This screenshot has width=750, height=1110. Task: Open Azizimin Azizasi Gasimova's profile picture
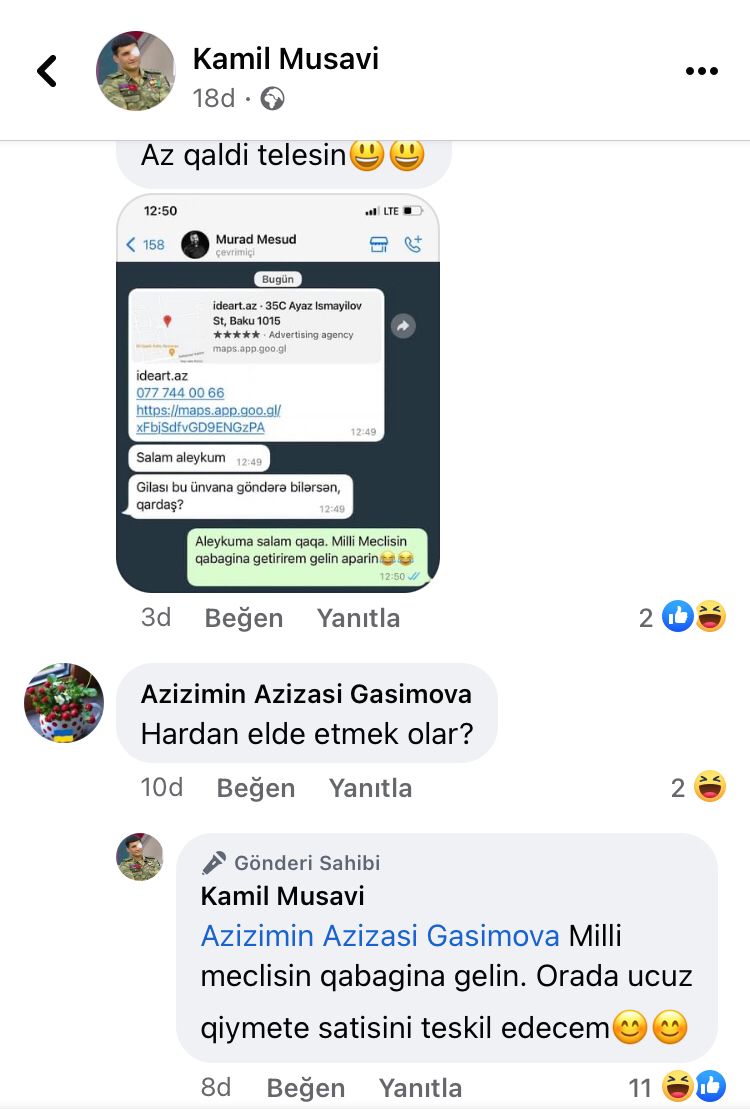tap(64, 702)
